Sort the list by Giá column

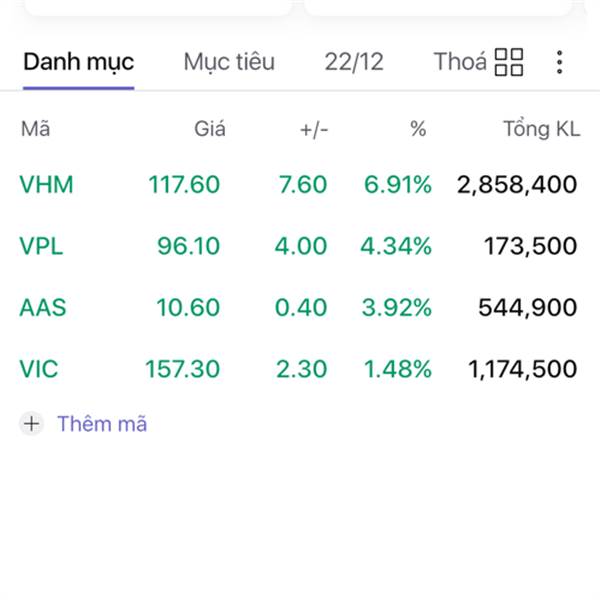pos(210,129)
